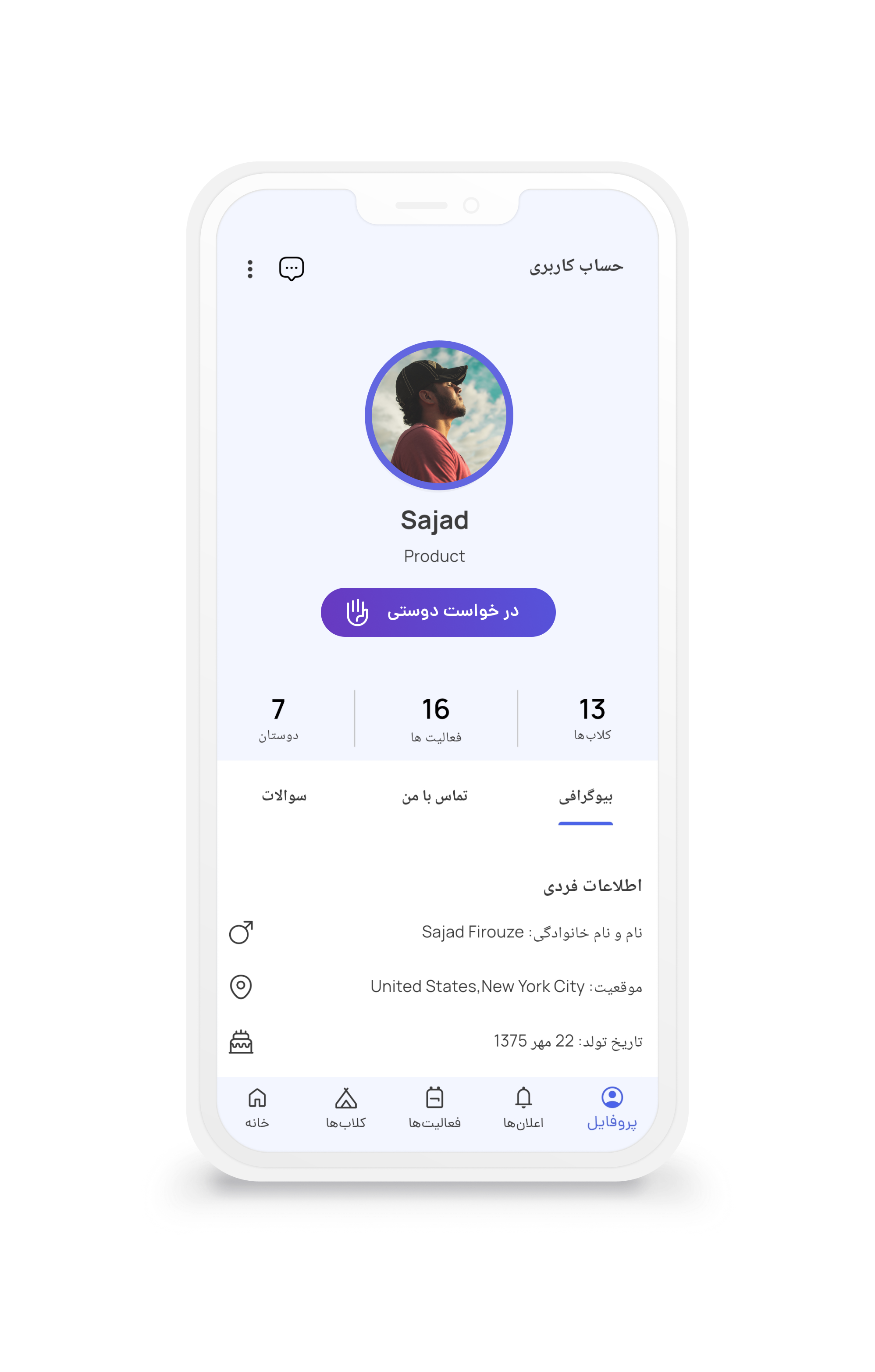Open the list of 7 friends
The width and height of the screenshot is (875, 1372).
point(278,718)
